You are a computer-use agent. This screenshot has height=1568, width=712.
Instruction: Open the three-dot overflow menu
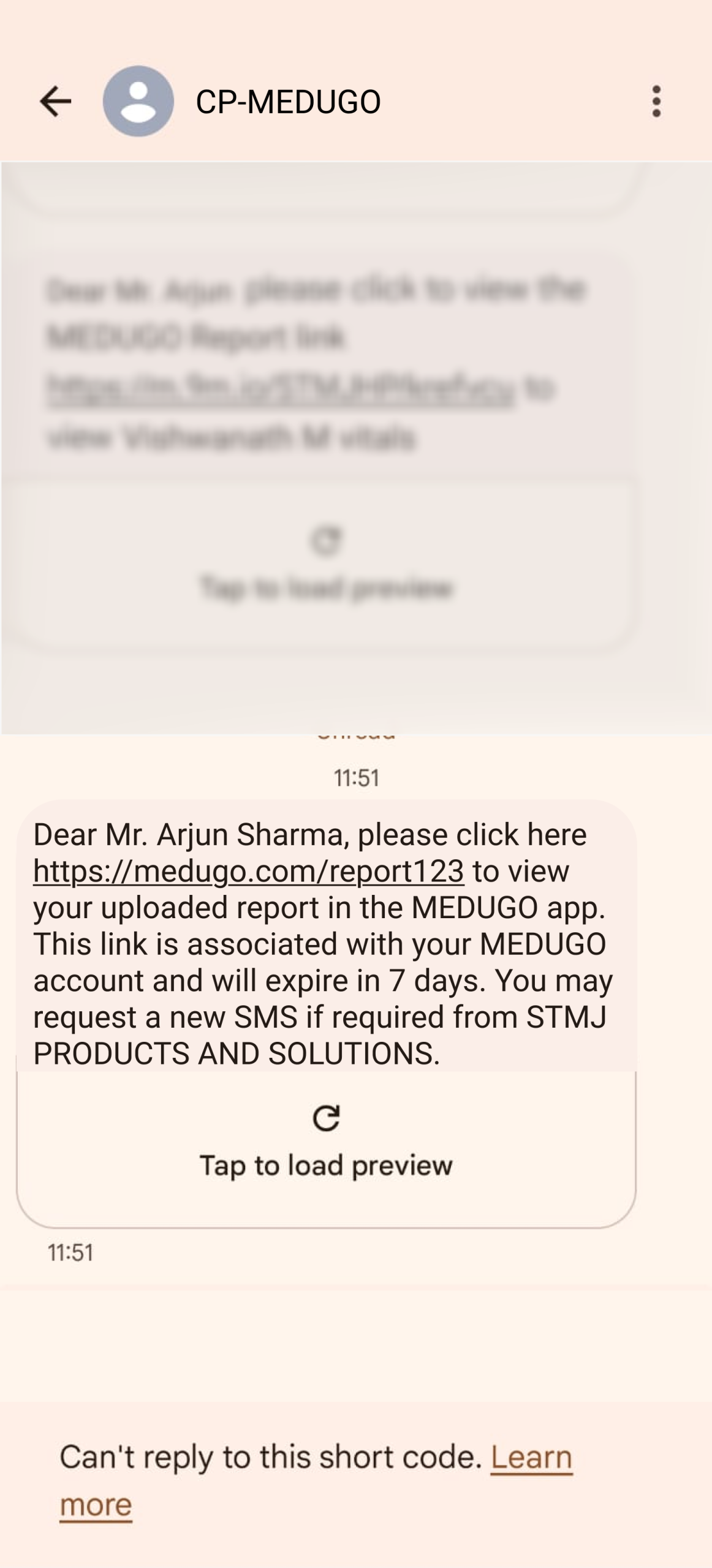656,101
